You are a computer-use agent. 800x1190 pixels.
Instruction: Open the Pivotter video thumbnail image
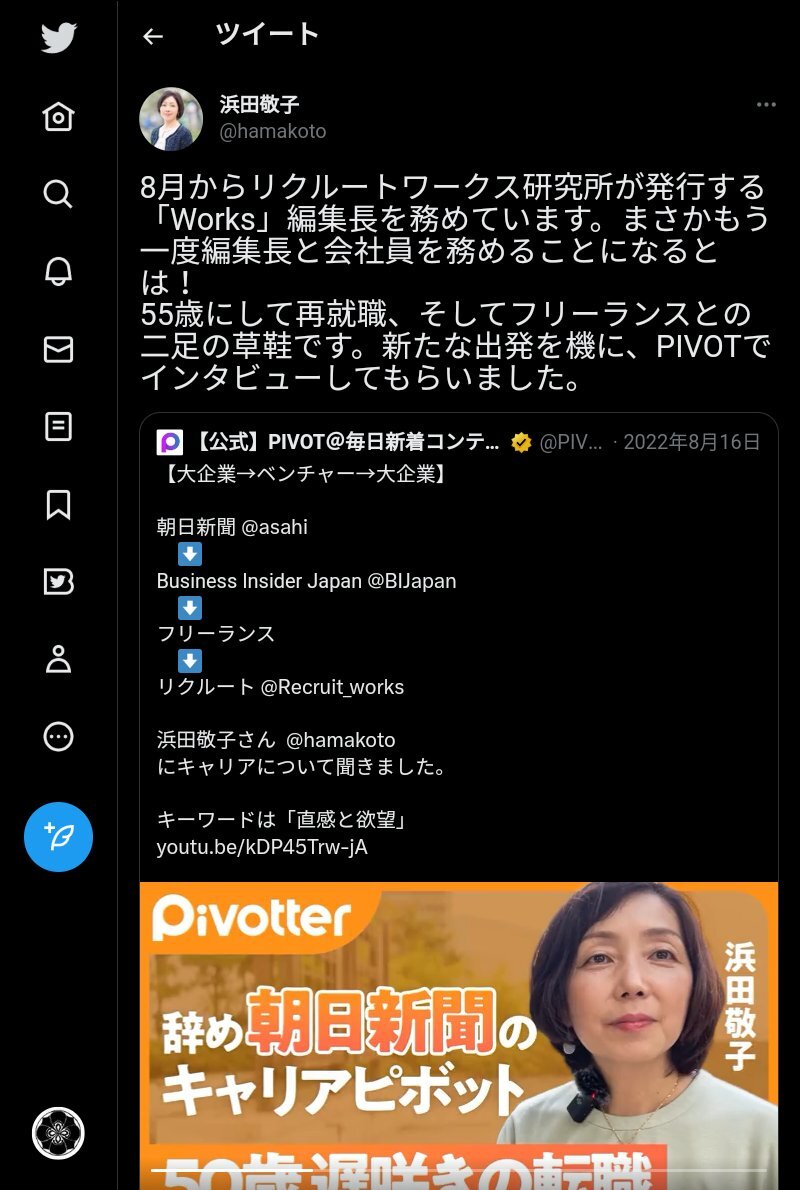pyautogui.click(x=458, y=1030)
